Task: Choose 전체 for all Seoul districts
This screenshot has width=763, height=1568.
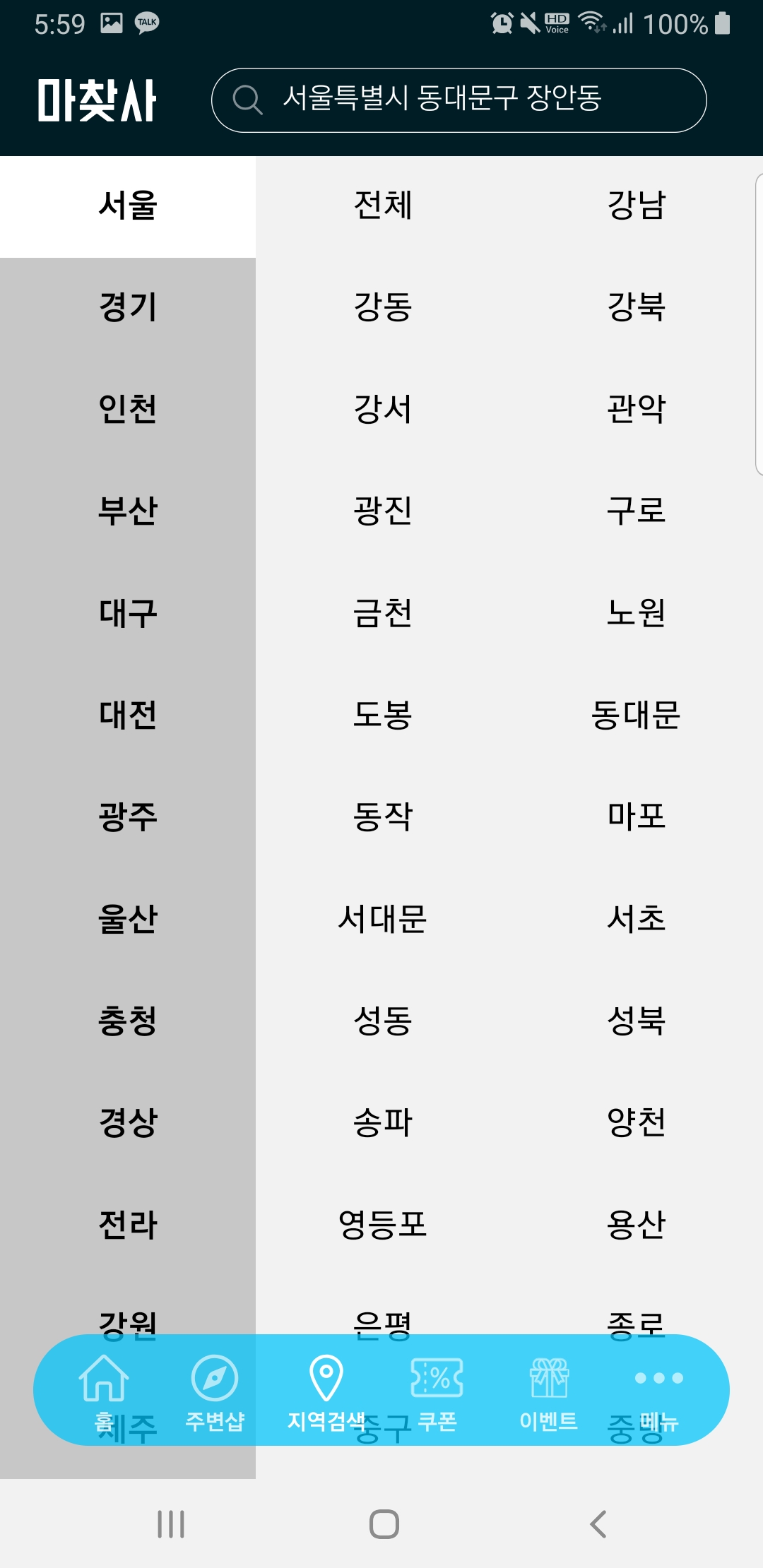Action: point(383,206)
